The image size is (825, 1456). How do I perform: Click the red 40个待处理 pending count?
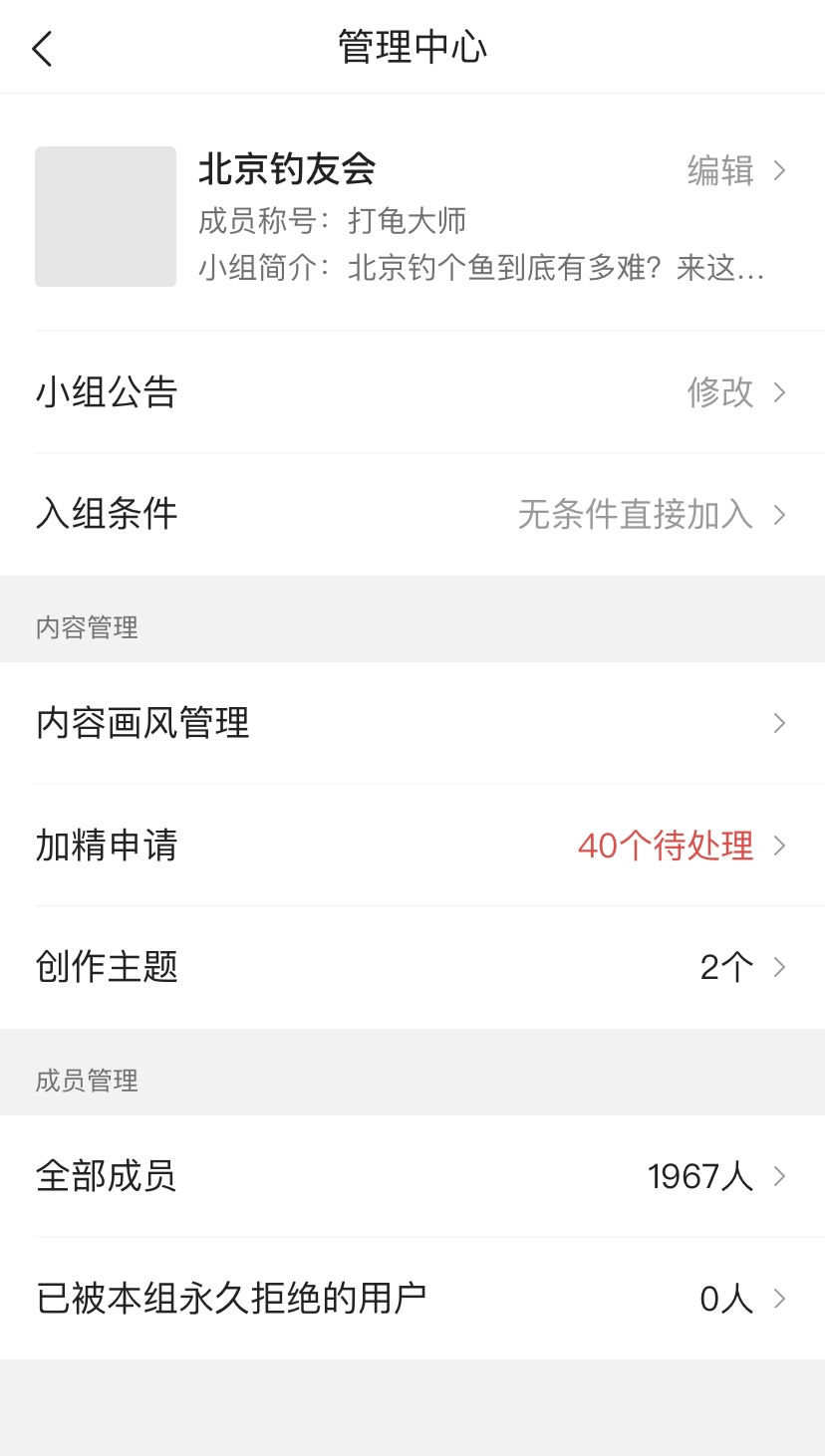667,846
